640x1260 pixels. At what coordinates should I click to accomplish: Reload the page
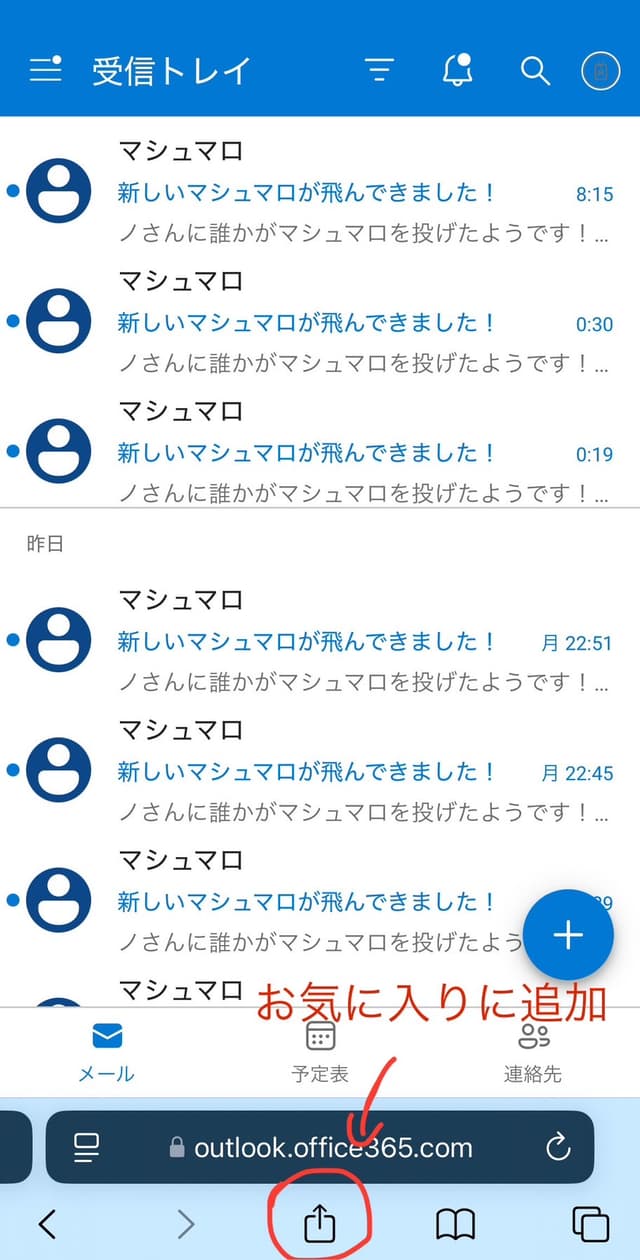click(558, 1147)
